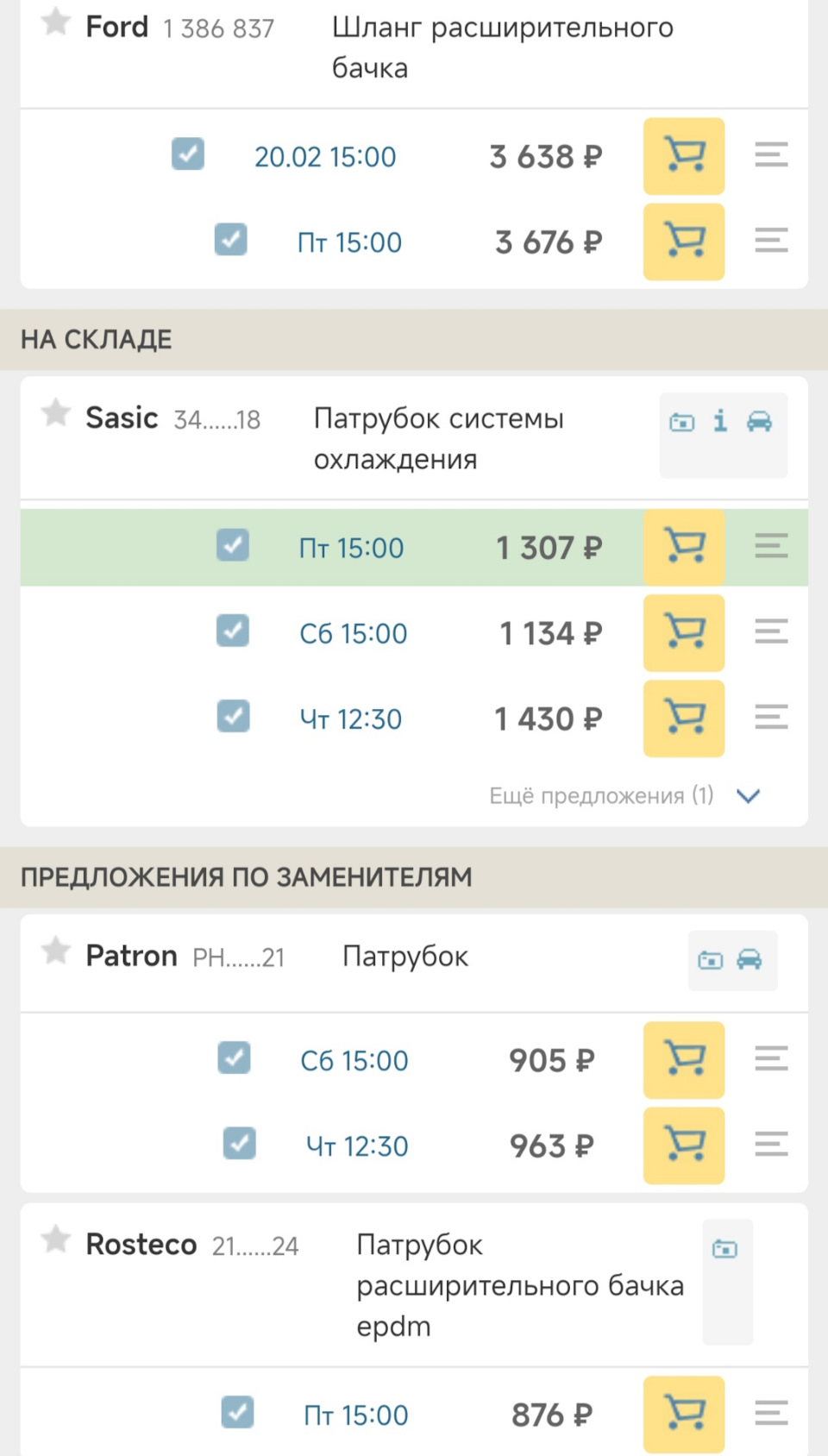Click Пт 15:00 delivery link on Ford offer
The height and width of the screenshot is (1456, 828).
(x=348, y=242)
